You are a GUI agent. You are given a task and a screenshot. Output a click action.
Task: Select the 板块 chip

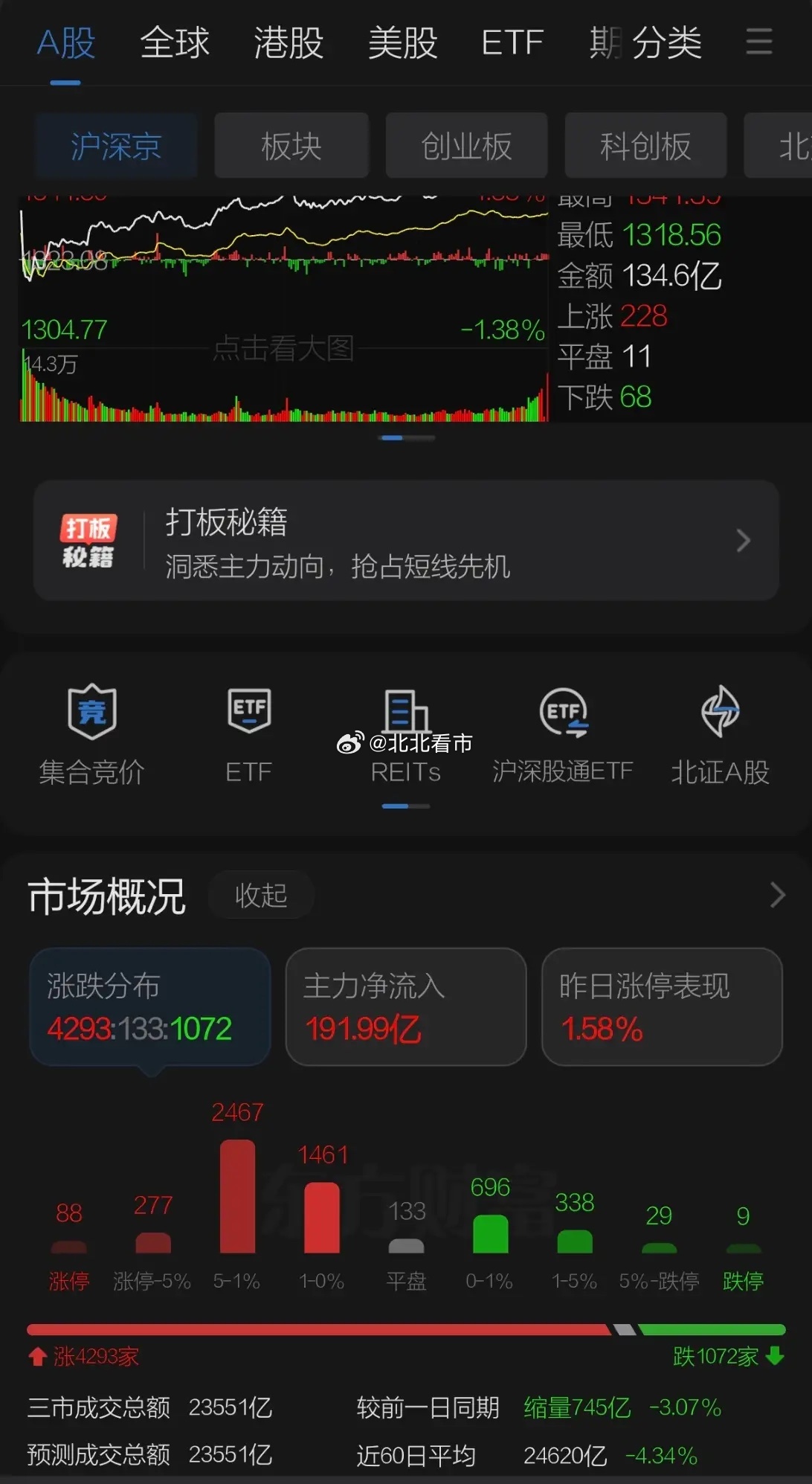click(x=291, y=146)
